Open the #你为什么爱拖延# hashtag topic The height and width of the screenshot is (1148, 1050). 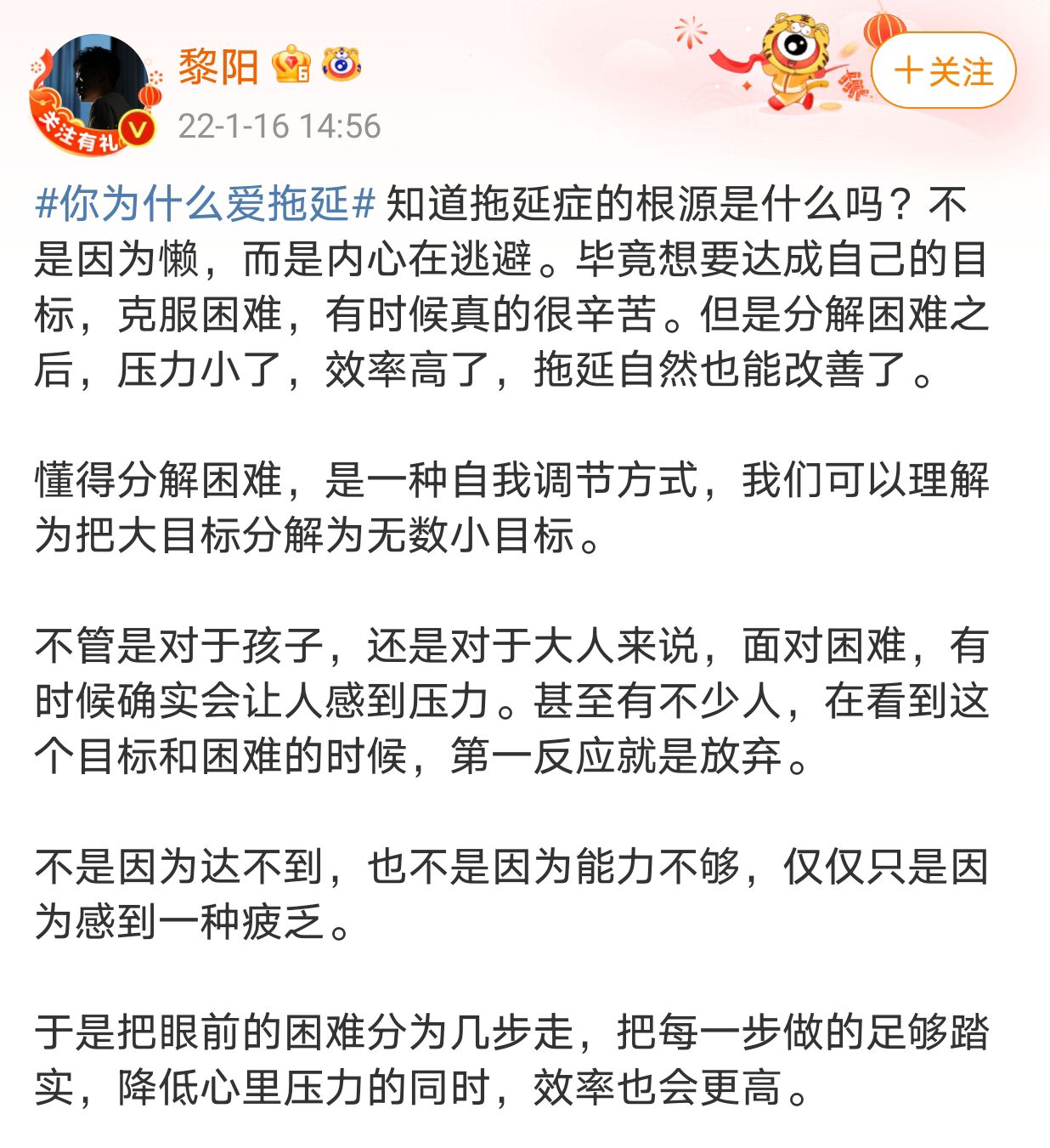(205, 204)
